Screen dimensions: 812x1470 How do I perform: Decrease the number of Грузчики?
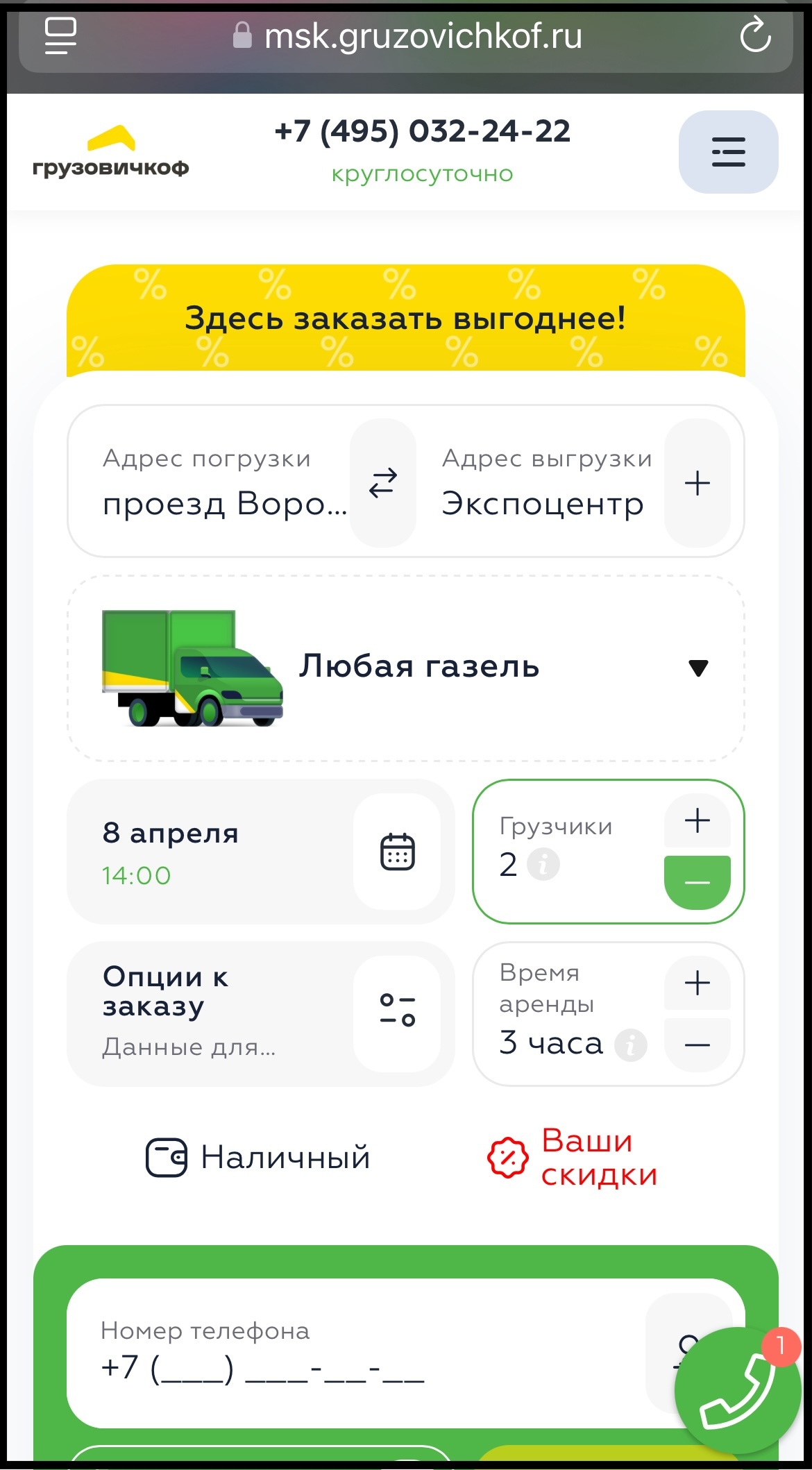click(697, 883)
